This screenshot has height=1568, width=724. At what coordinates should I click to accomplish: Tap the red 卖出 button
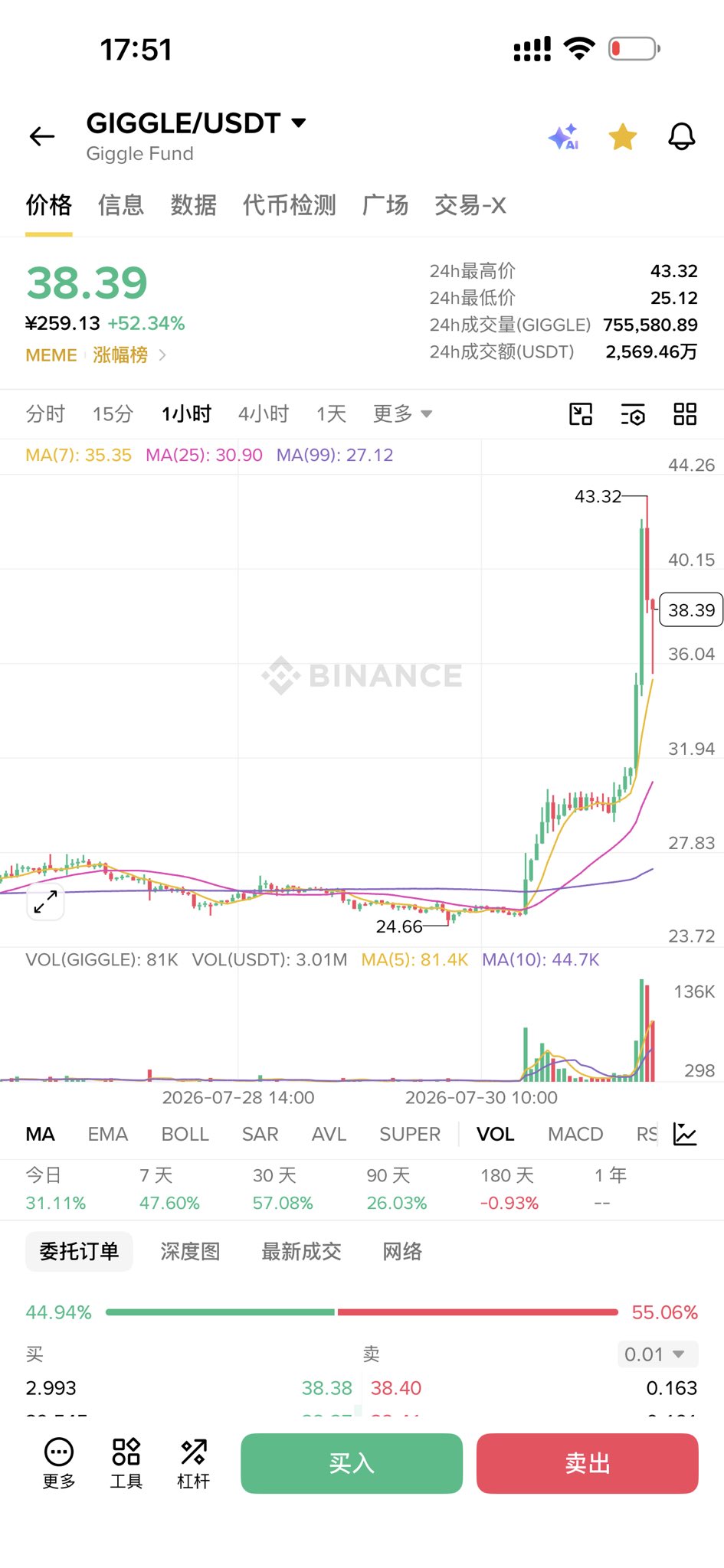click(588, 1463)
